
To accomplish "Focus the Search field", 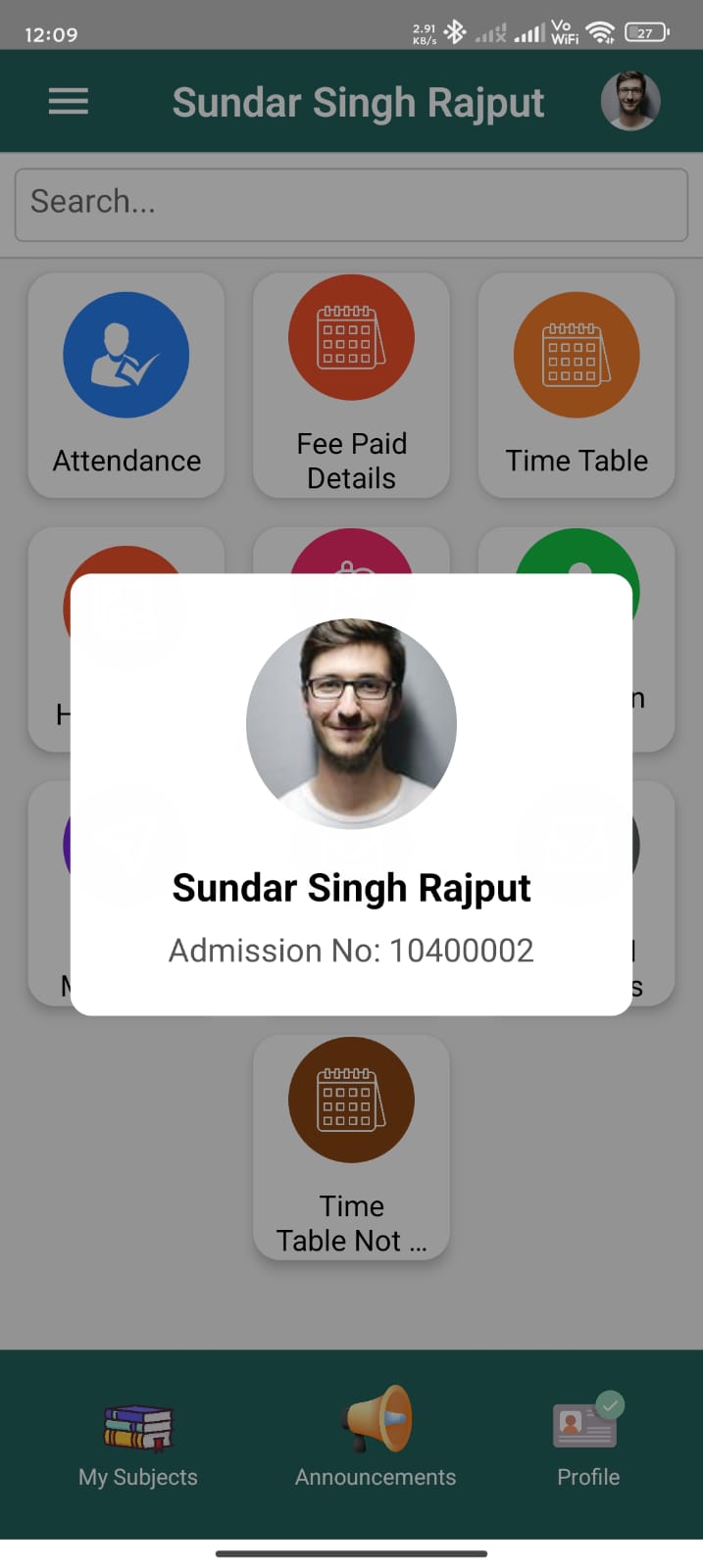I will pyautogui.click(x=351, y=204).
